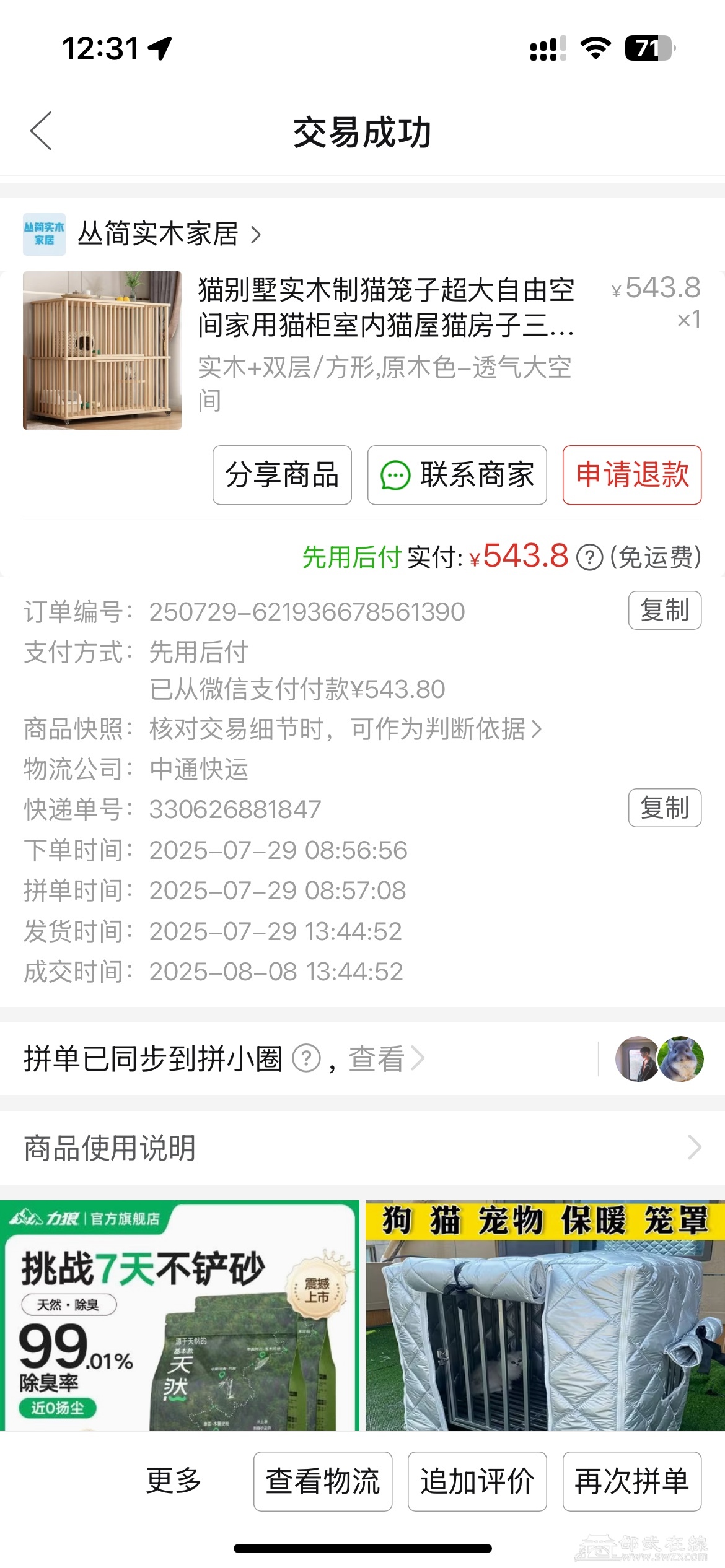
Task: Open the help icon next to 拼小圈
Action: tap(306, 1058)
